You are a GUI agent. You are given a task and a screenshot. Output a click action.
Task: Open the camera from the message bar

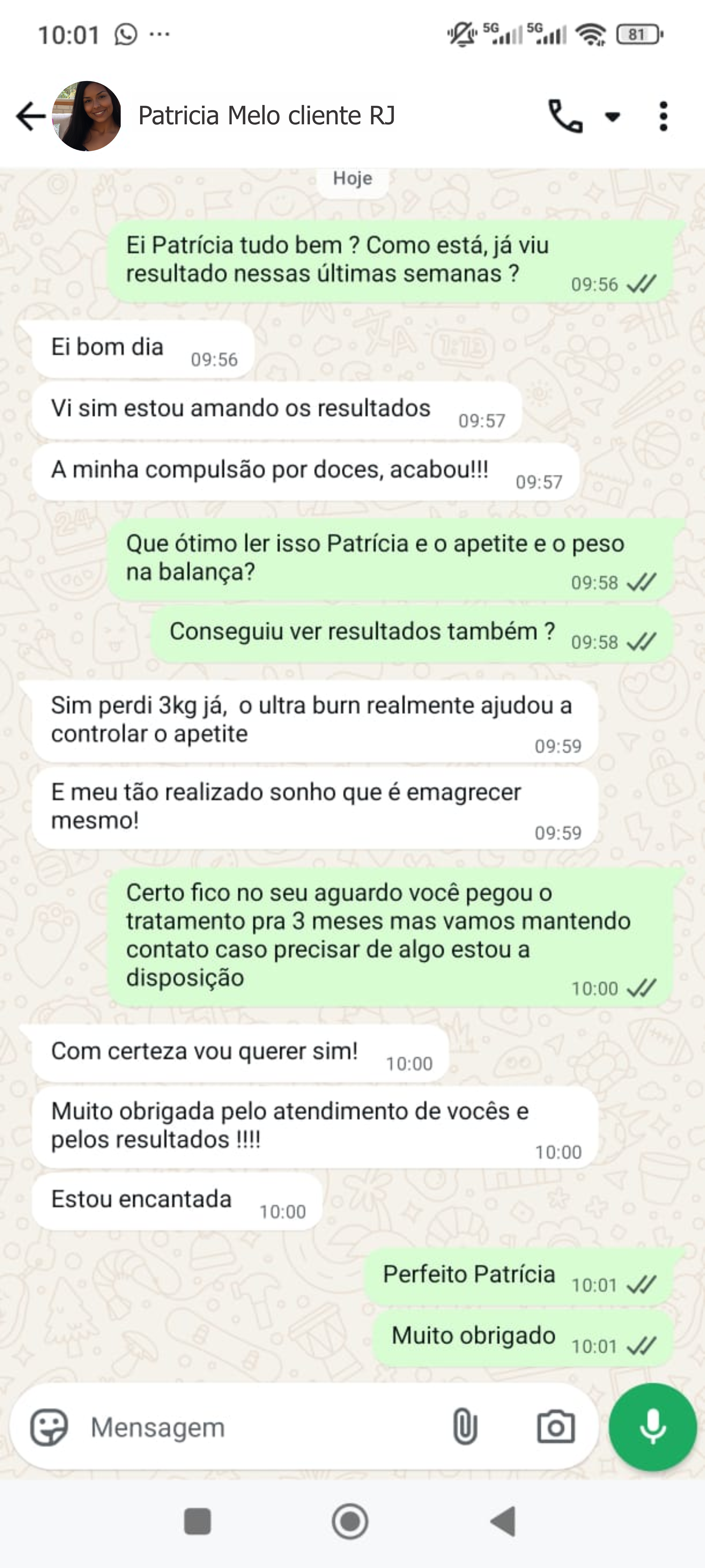point(555,1427)
